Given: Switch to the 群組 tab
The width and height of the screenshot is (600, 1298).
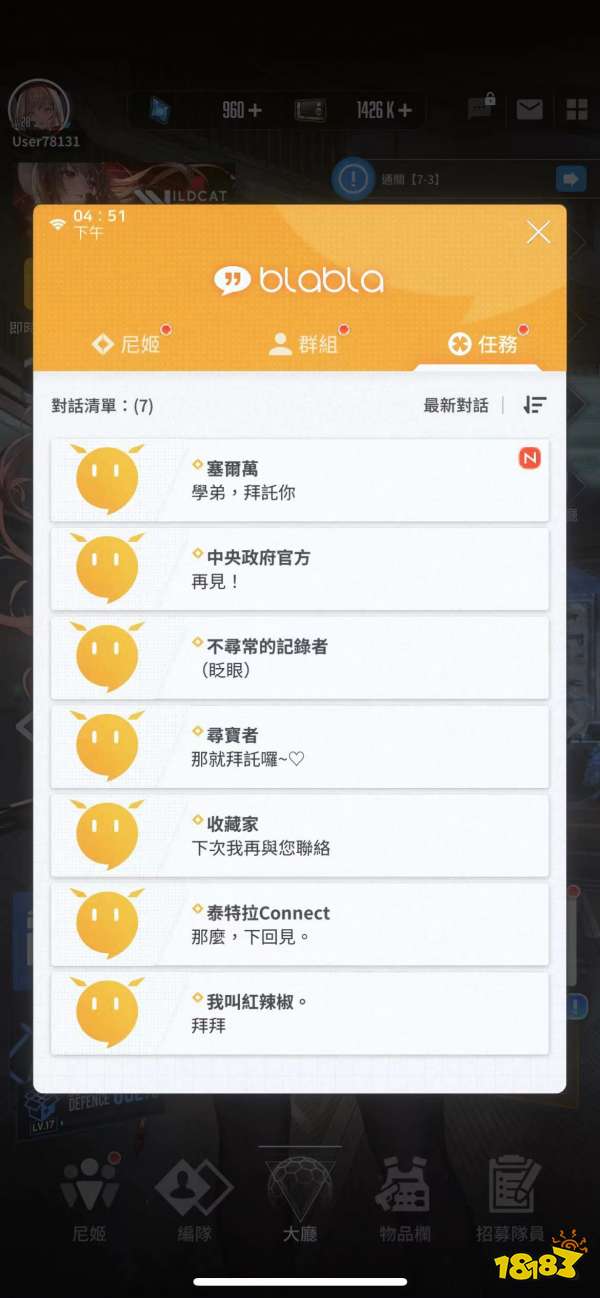Looking at the screenshot, I should [x=303, y=344].
